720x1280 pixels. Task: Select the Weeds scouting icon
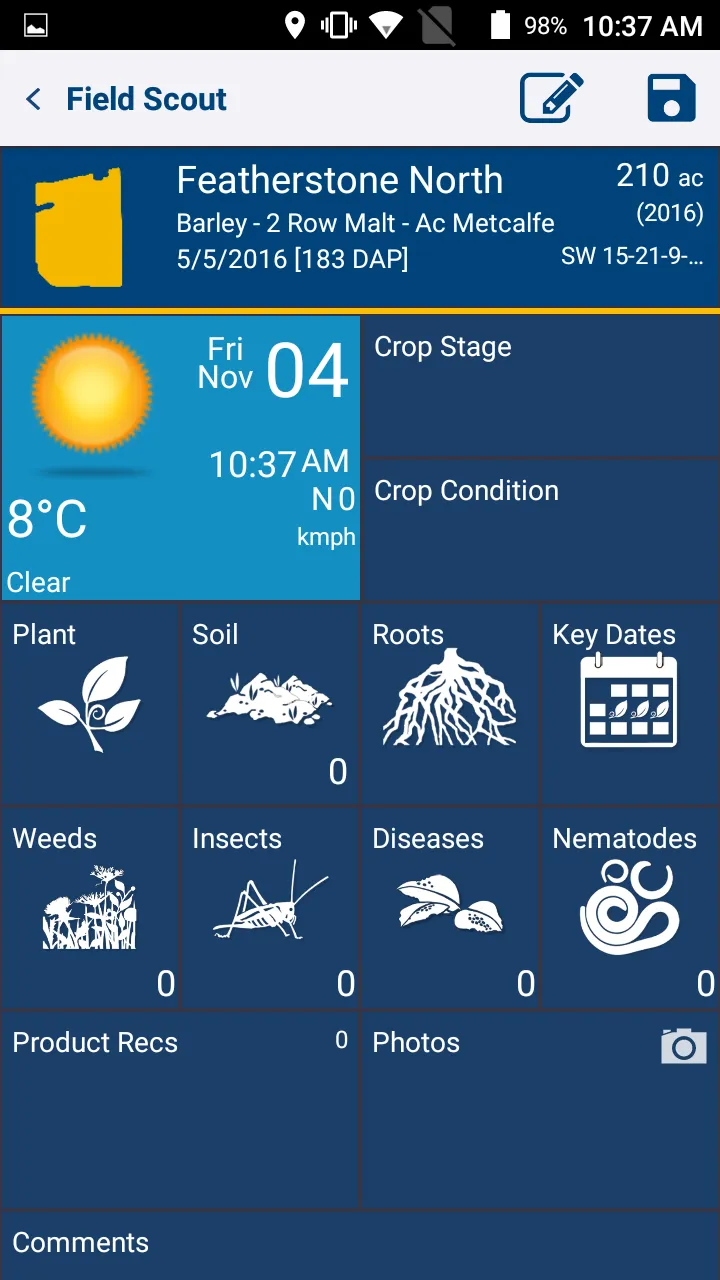[90, 905]
